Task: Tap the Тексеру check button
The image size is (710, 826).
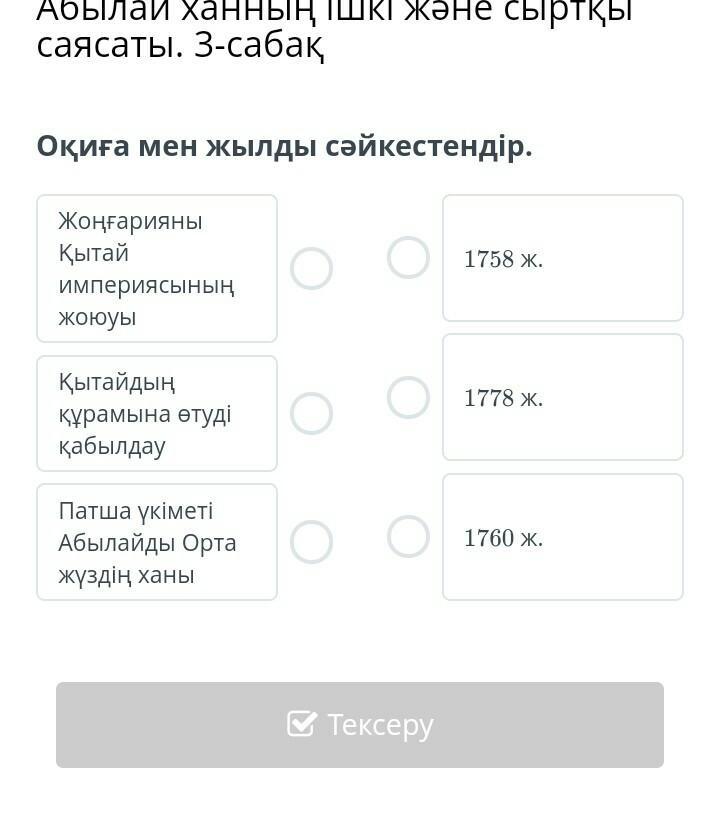Action: (359, 725)
